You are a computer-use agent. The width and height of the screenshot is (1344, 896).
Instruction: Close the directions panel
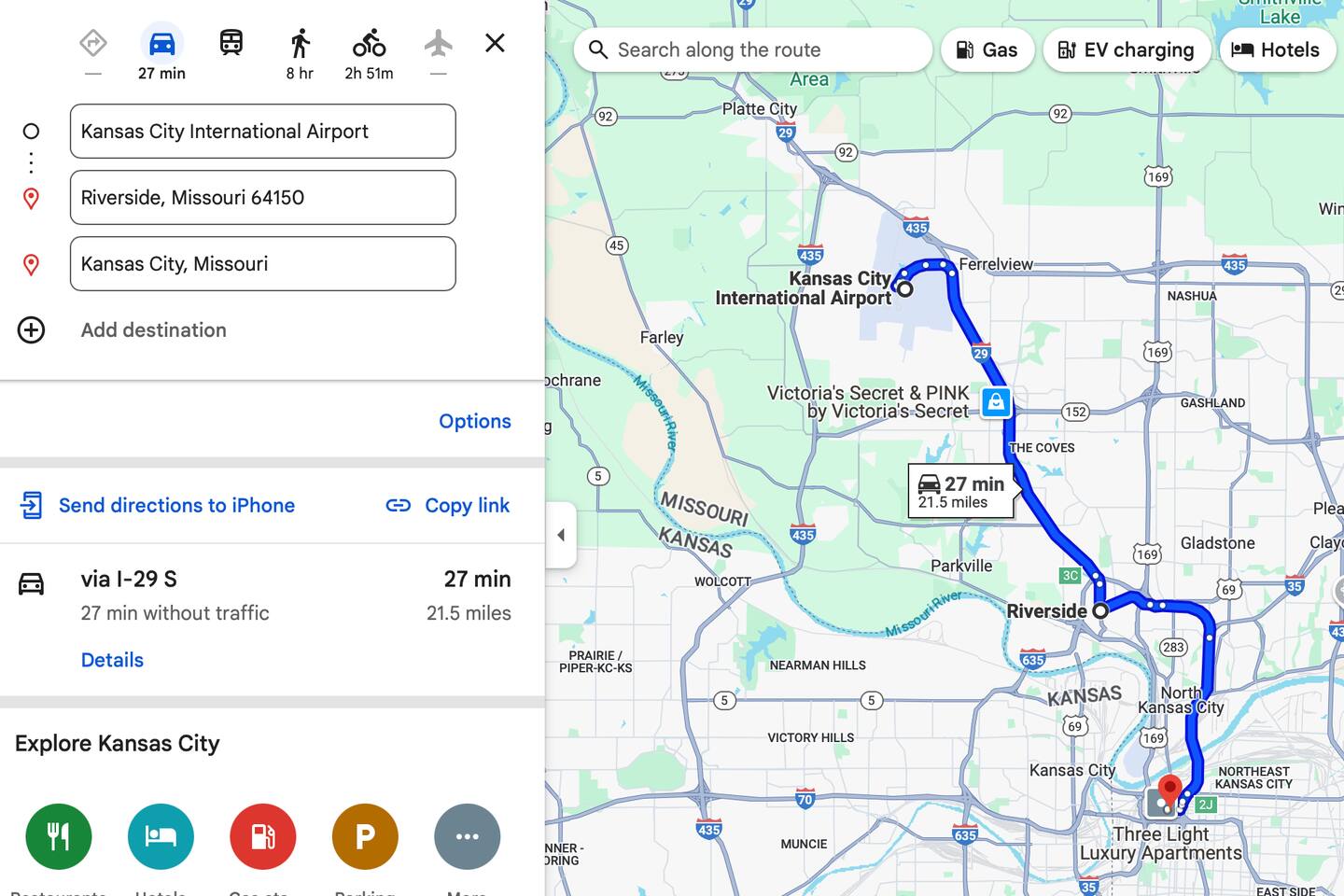tap(495, 43)
